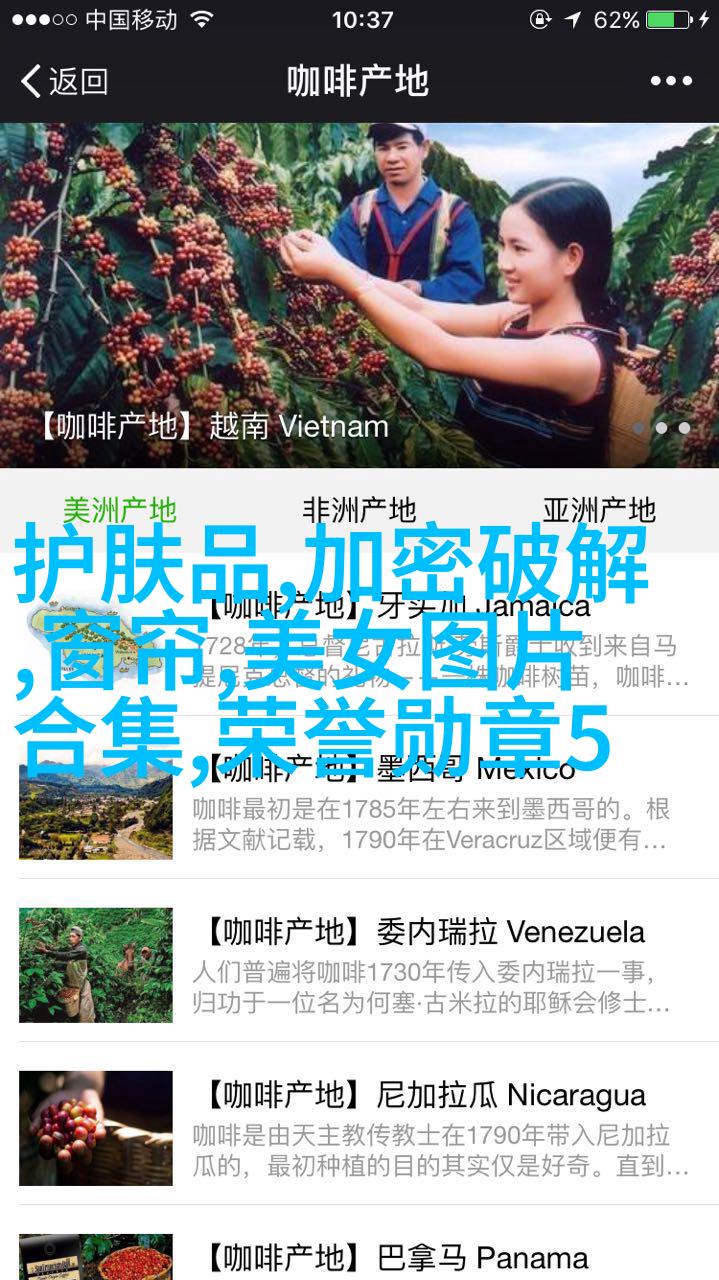Open the 越南 Vietnam banner
The height and width of the screenshot is (1280, 719).
point(360,296)
